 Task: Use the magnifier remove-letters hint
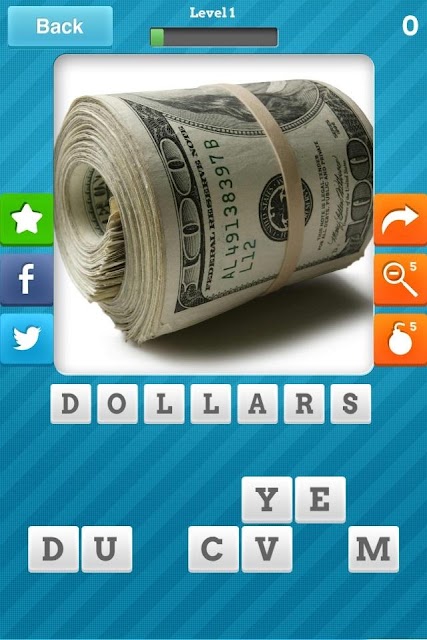coord(400,279)
